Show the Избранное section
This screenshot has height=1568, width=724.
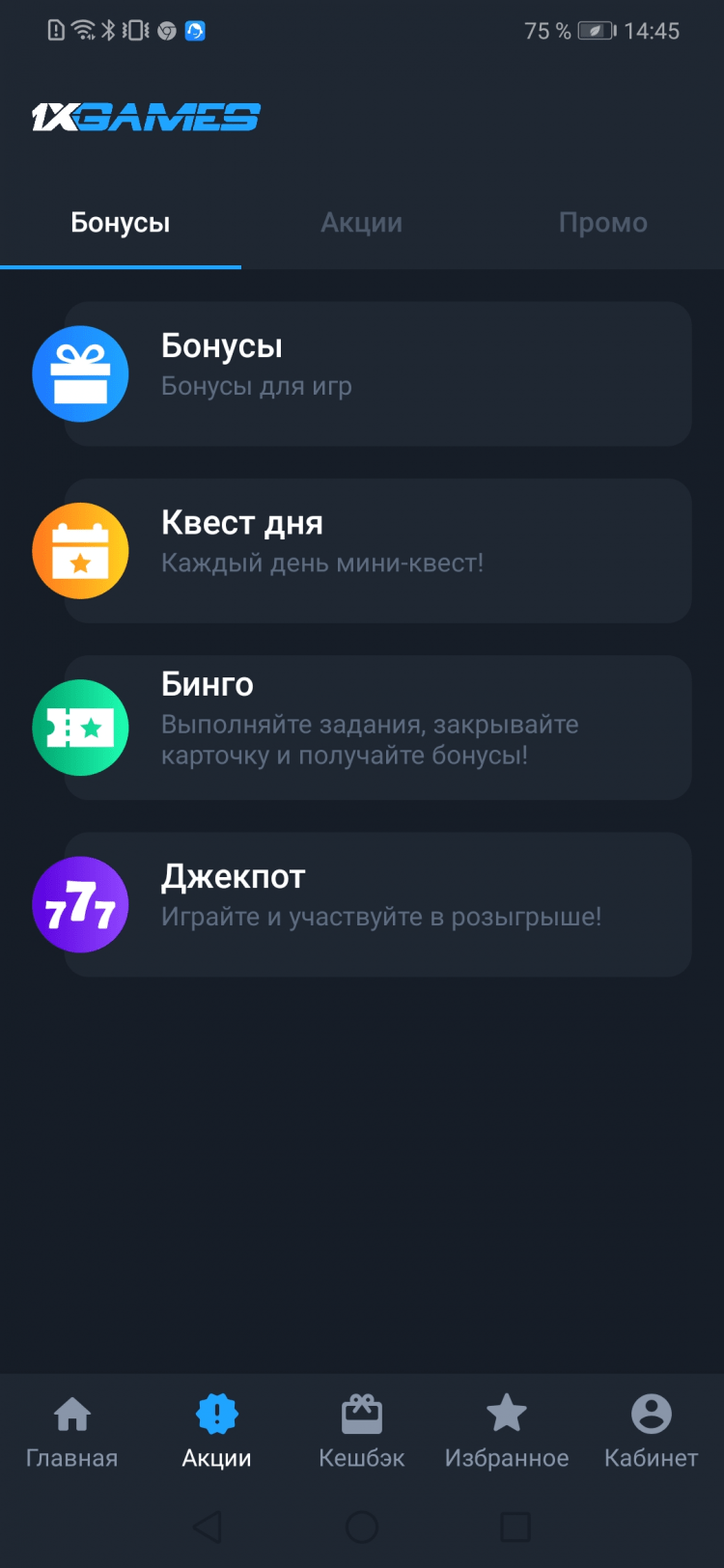(x=507, y=1432)
